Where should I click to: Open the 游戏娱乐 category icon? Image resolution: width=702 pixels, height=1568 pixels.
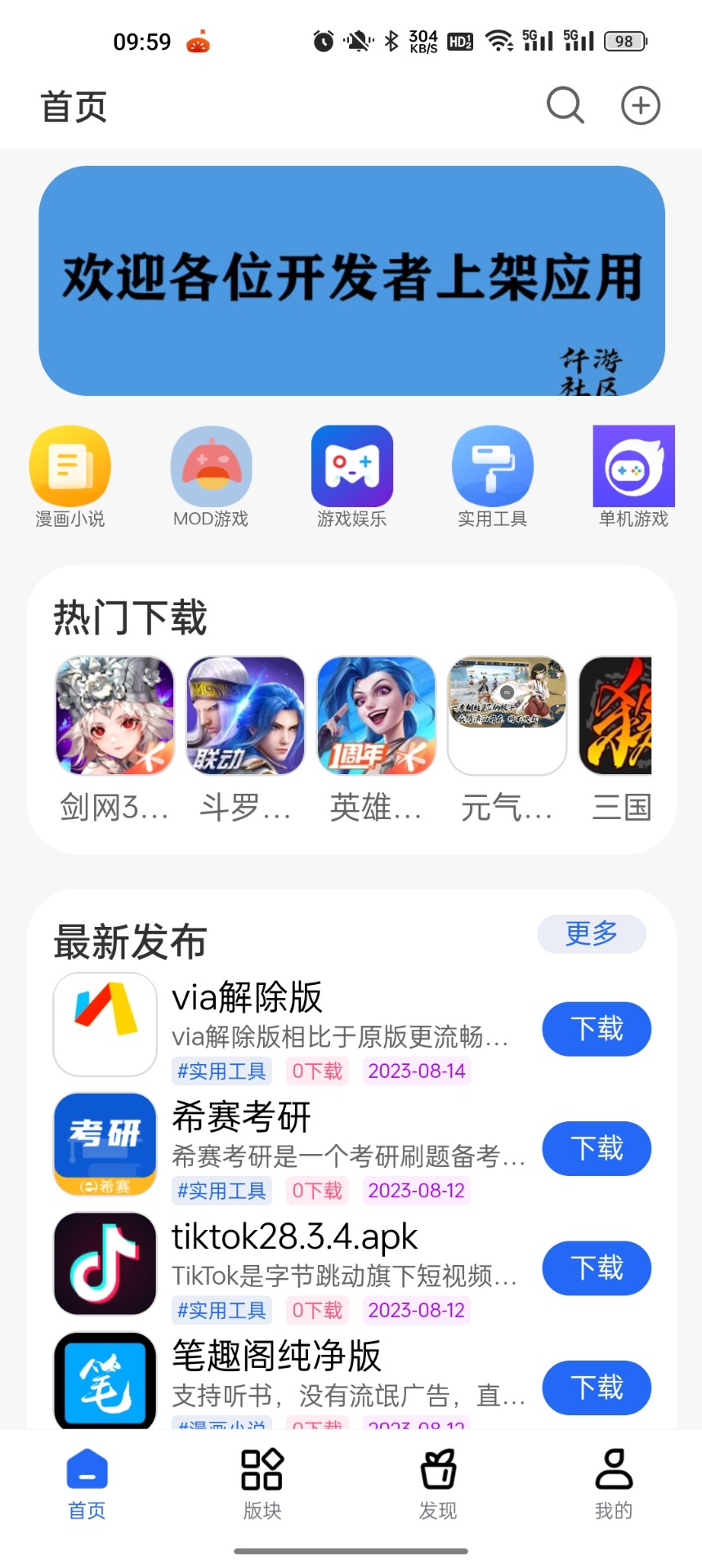tap(351, 476)
